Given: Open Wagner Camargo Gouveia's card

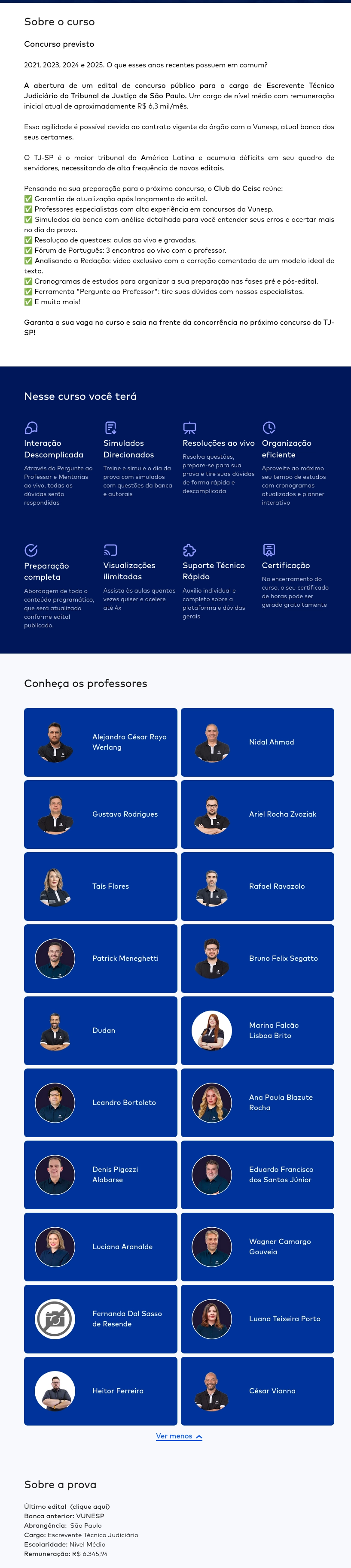Looking at the screenshot, I should pos(257,1247).
